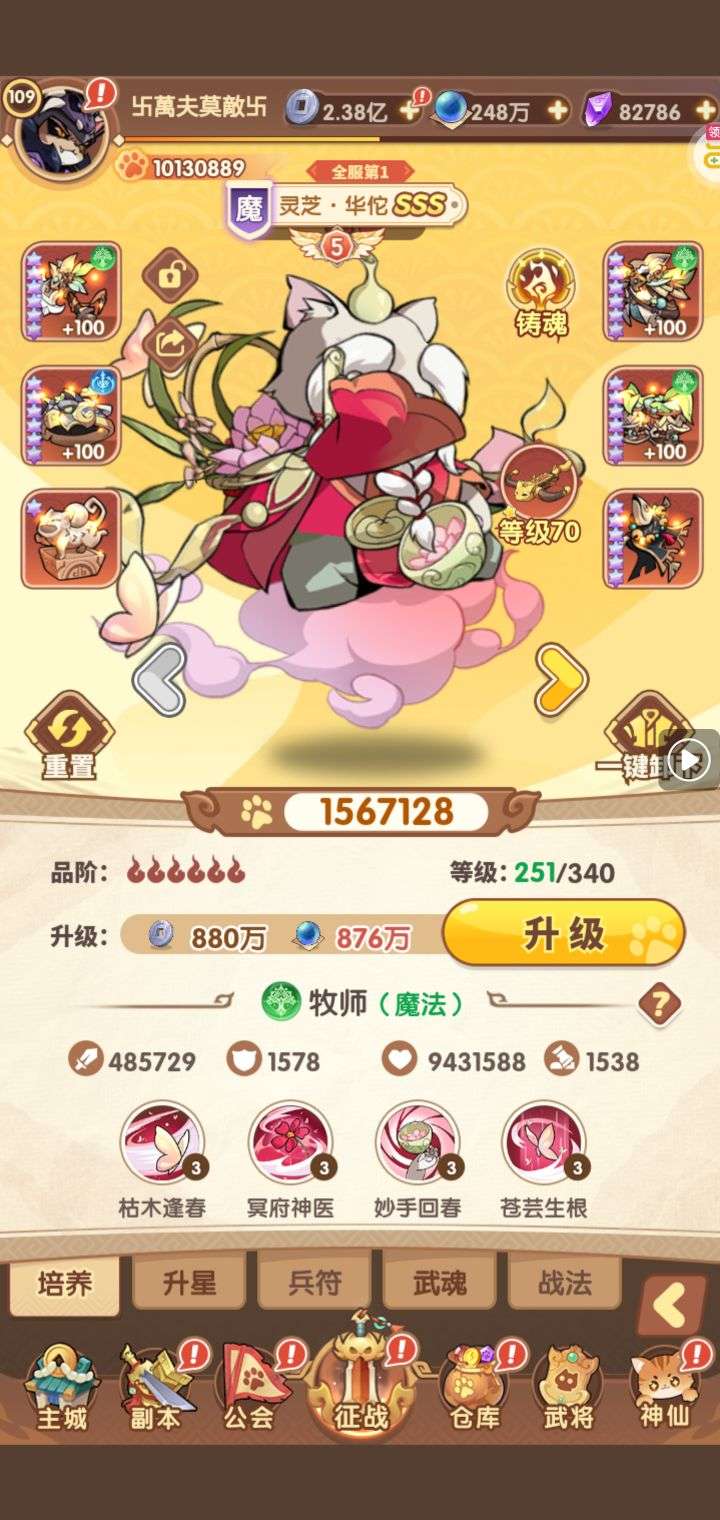The width and height of the screenshot is (720, 1520).
Task: Go to 主城 in the bottom navigation
Action: (x=62, y=1388)
